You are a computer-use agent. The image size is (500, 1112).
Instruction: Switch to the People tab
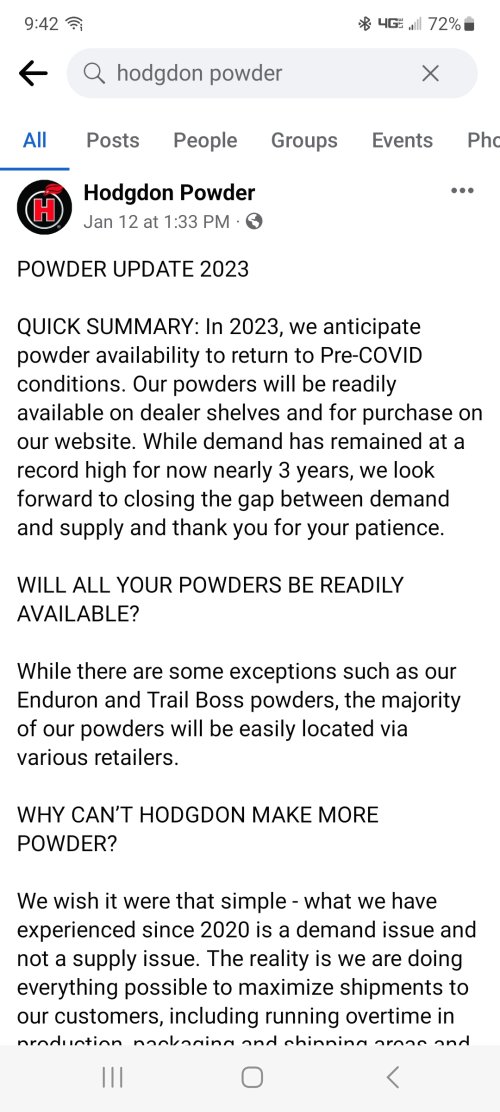pos(206,140)
